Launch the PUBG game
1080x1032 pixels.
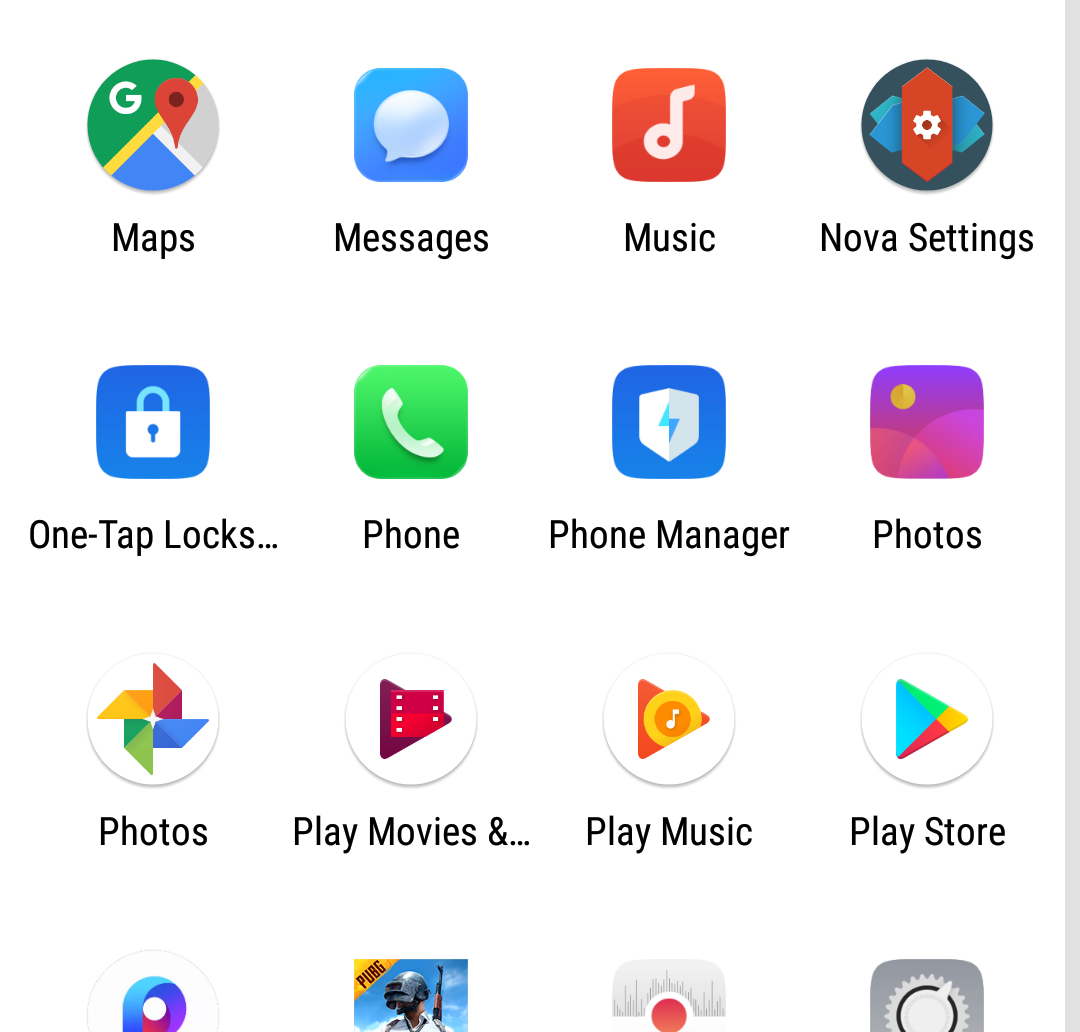411,996
